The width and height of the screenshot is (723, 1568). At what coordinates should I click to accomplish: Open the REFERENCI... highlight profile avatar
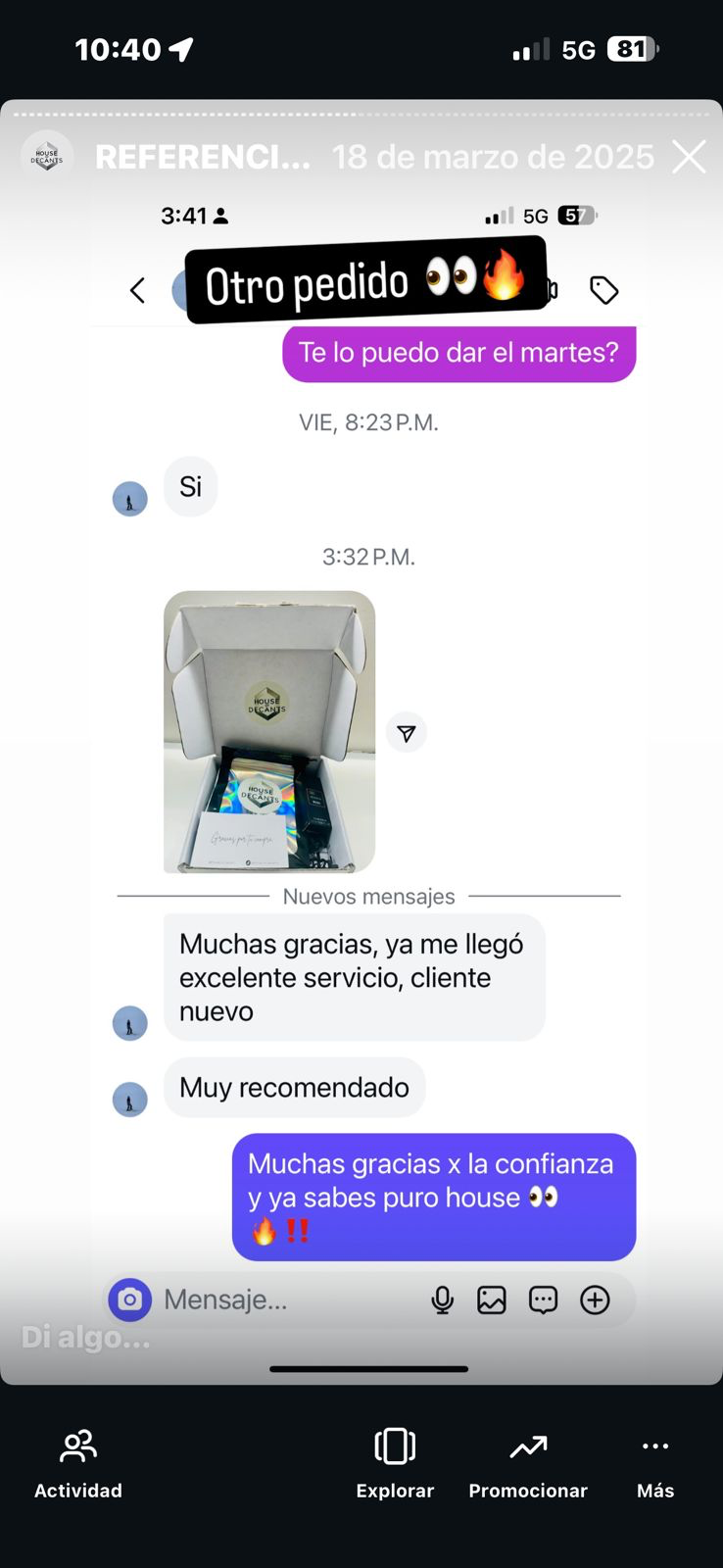tap(47, 156)
